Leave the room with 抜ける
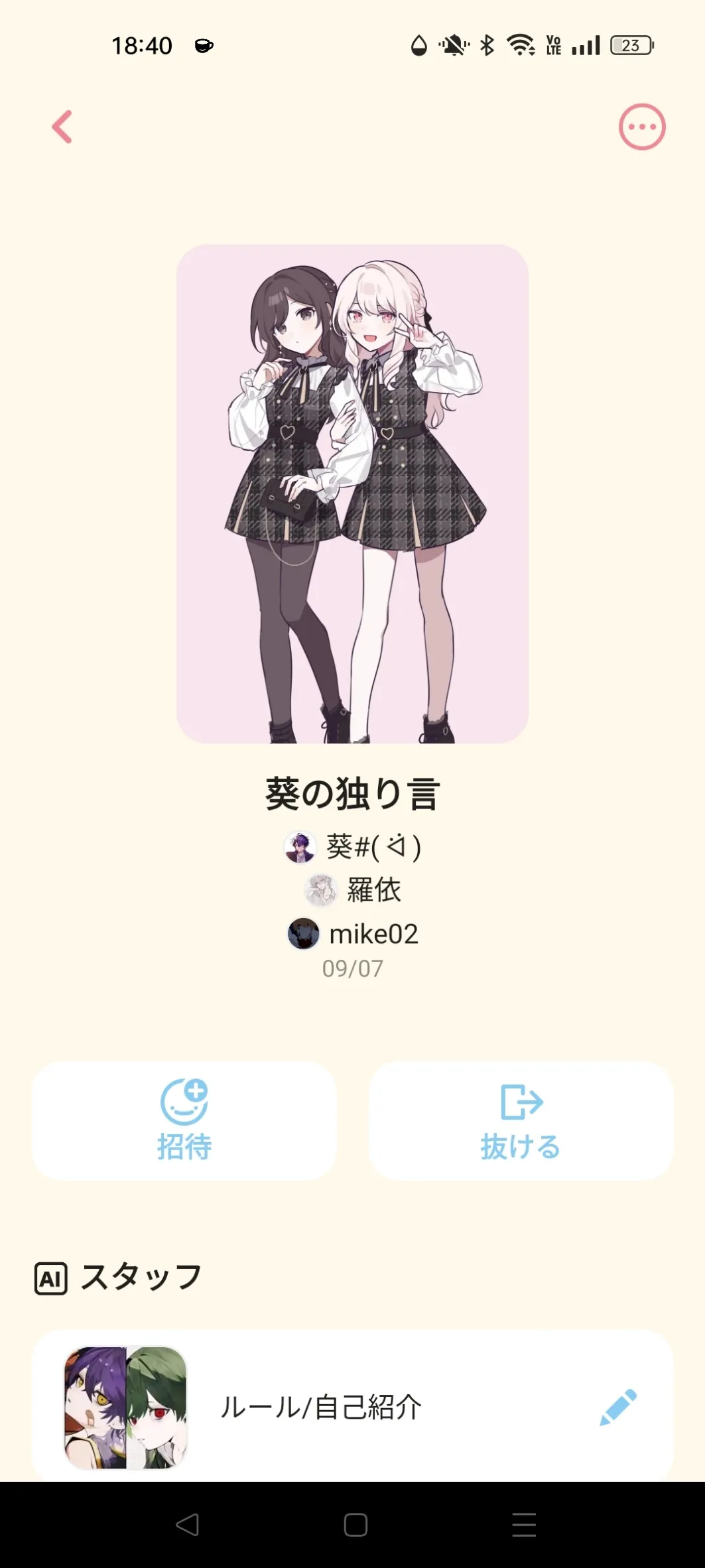The height and width of the screenshot is (1568, 705). click(521, 1120)
